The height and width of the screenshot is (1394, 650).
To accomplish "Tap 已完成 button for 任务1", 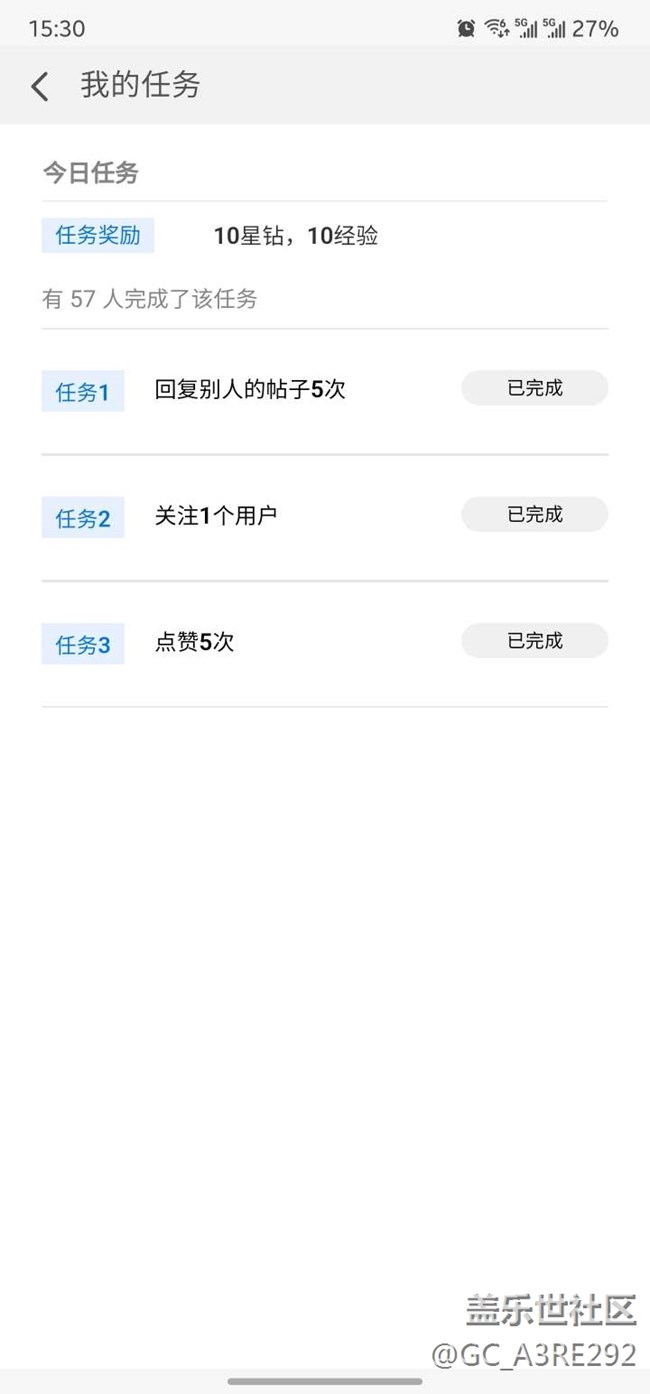I will [x=534, y=388].
